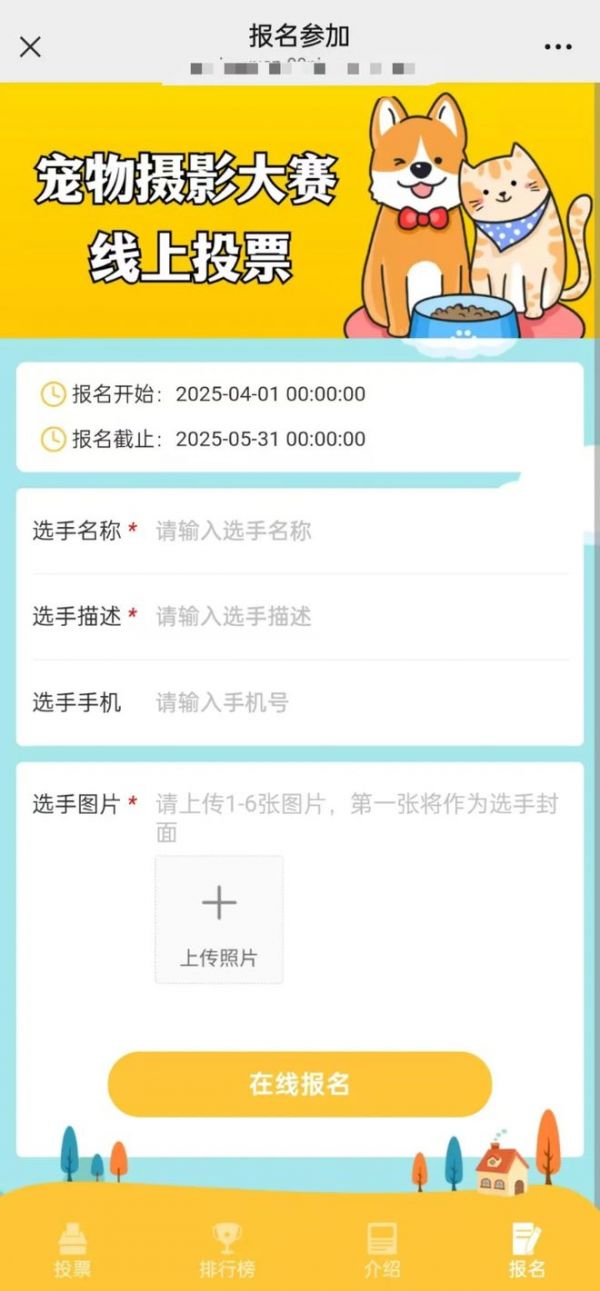Add a photo via 上传照片
The width and height of the screenshot is (600, 1291).
pos(219,919)
